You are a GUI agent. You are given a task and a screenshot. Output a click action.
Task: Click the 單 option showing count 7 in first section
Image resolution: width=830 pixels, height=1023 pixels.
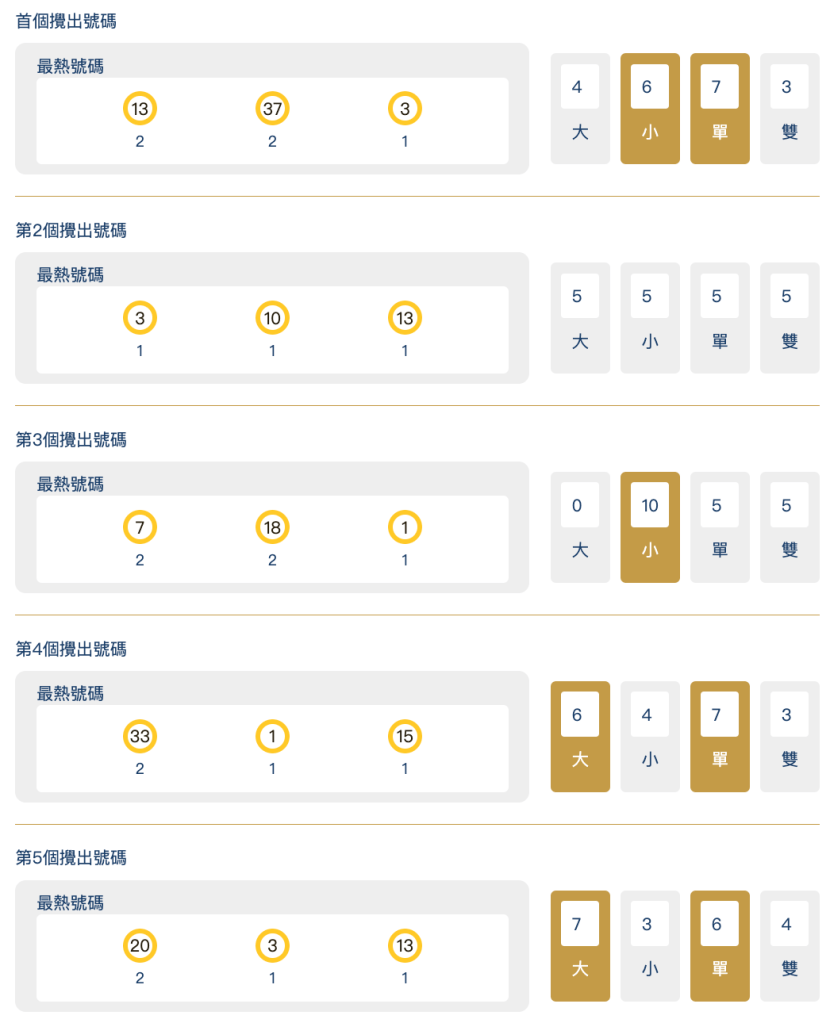pos(719,108)
